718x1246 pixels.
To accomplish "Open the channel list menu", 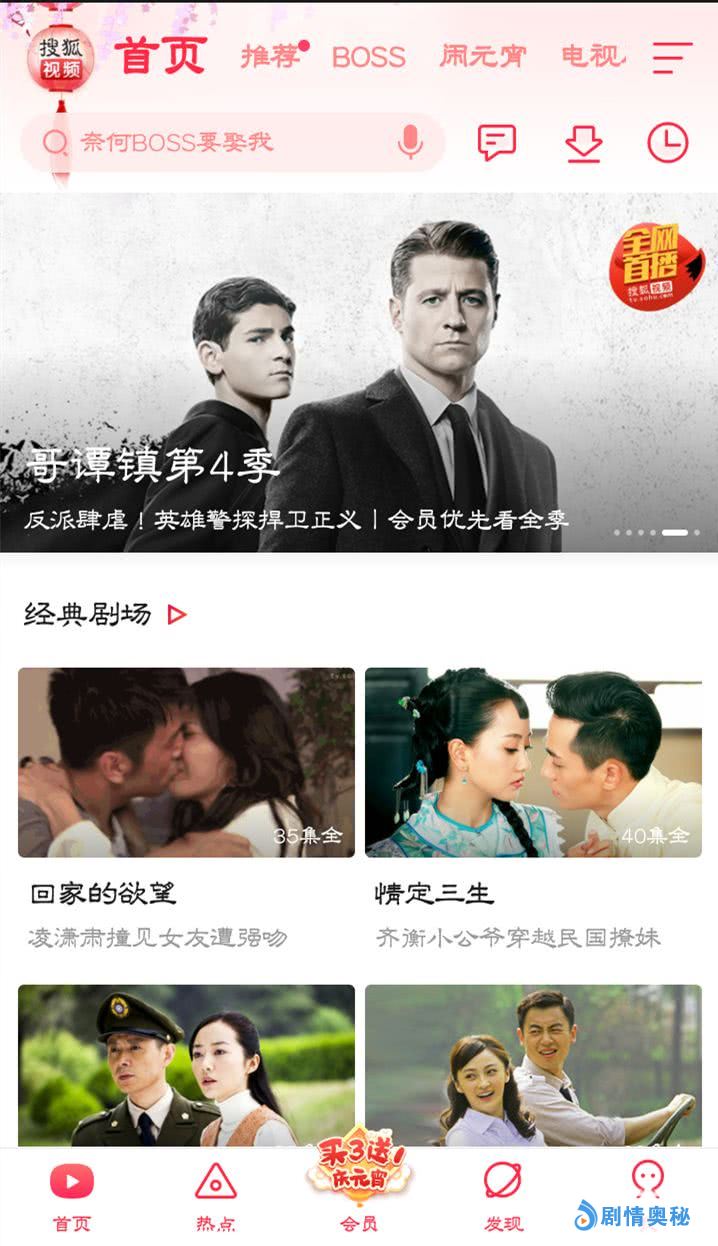I will (672, 57).
